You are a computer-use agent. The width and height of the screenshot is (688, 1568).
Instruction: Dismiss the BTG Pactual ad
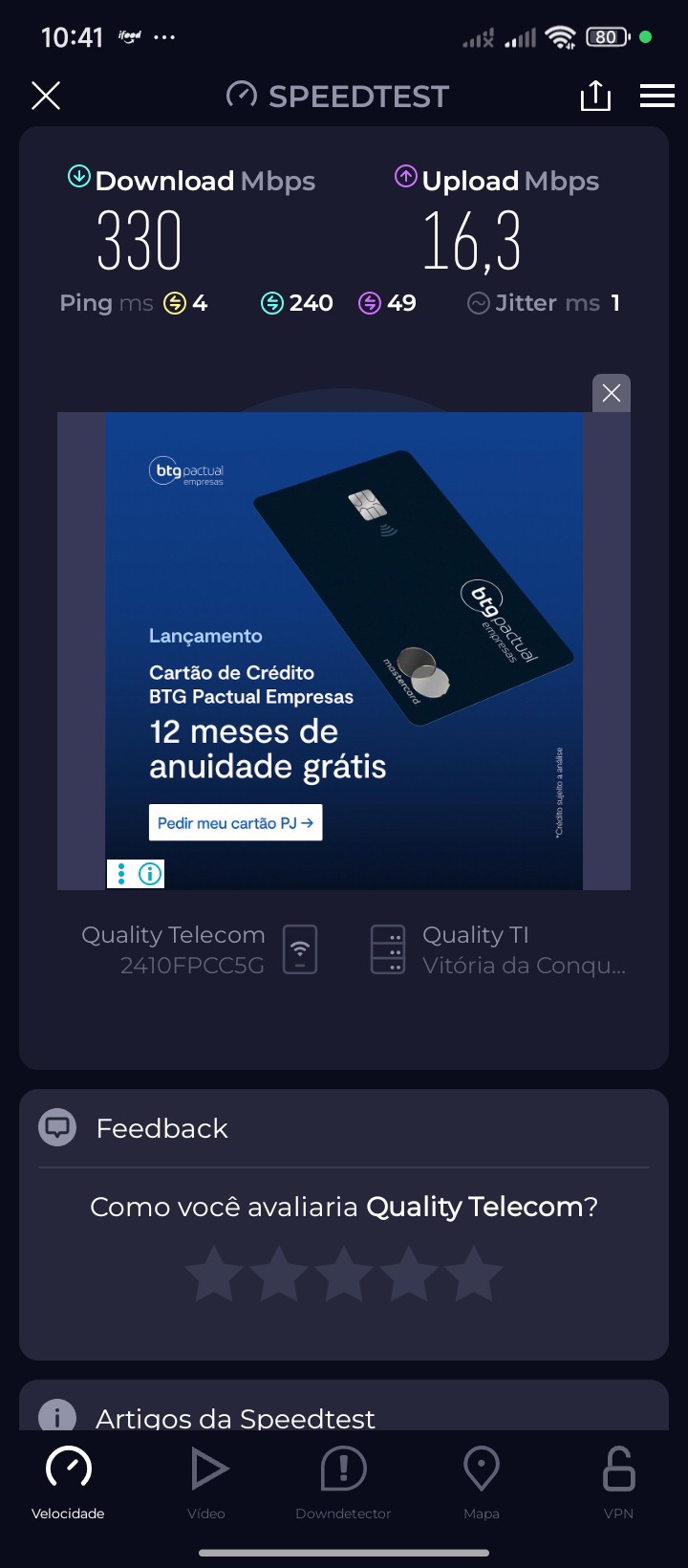pos(612,393)
